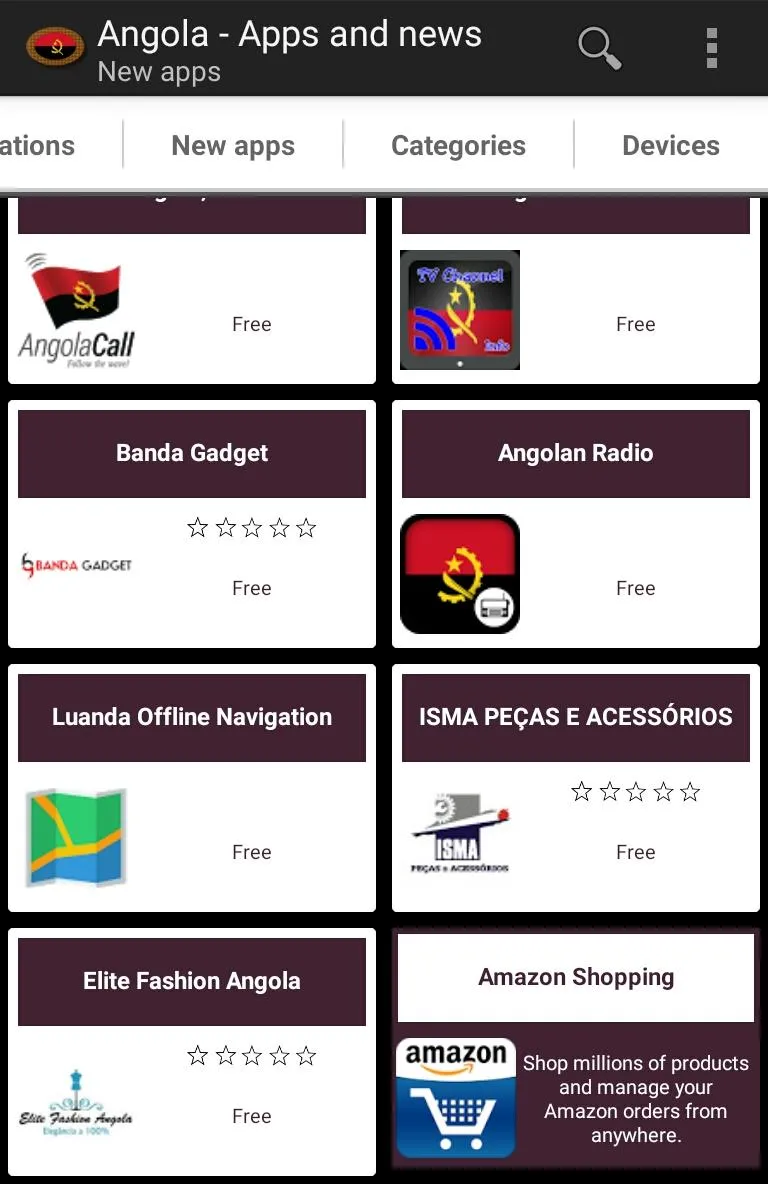768x1184 pixels.
Task: Switch to the Categories tab
Action: point(458,146)
